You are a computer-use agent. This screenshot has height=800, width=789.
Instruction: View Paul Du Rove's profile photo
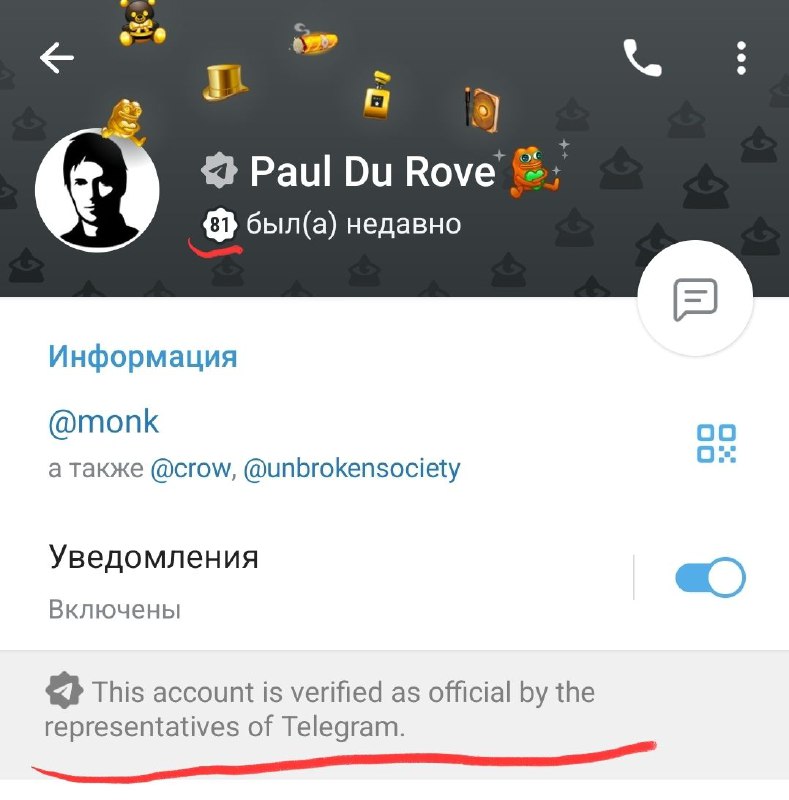(x=97, y=189)
